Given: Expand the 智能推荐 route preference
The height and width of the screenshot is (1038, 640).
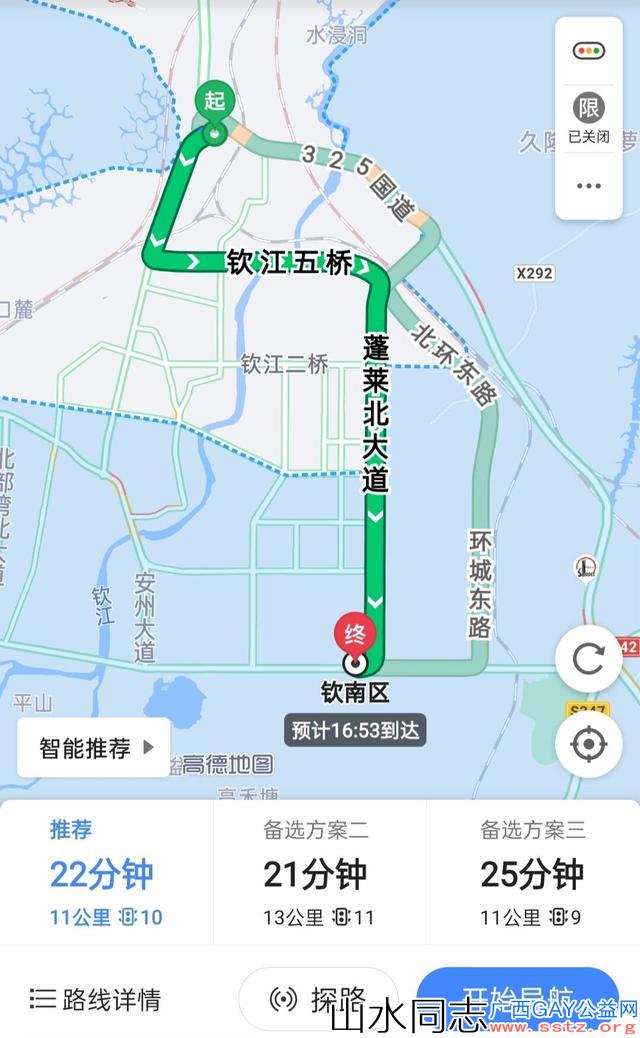Looking at the screenshot, I should tap(94, 748).
